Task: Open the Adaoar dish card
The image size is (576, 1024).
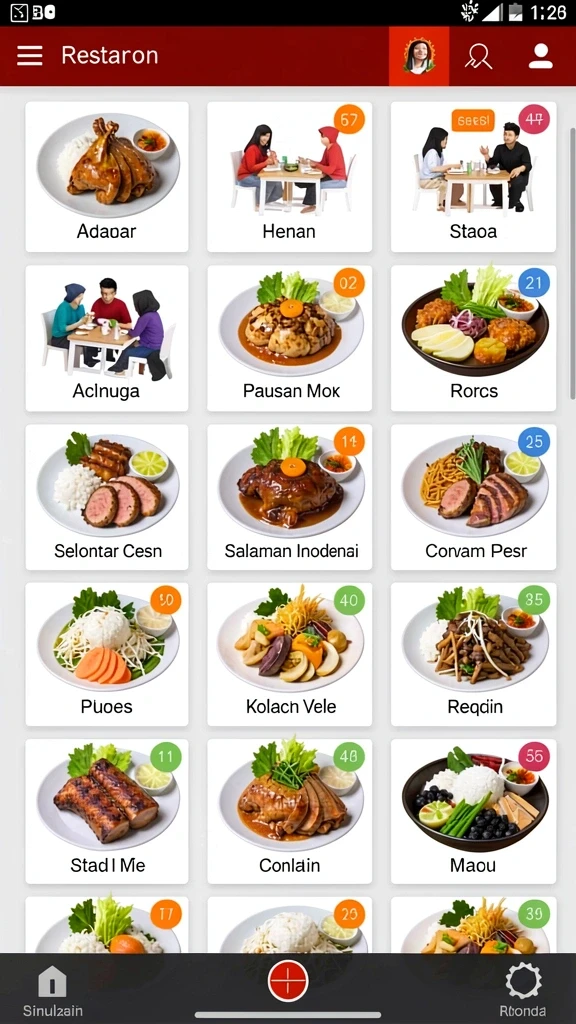Action: point(107,176)
